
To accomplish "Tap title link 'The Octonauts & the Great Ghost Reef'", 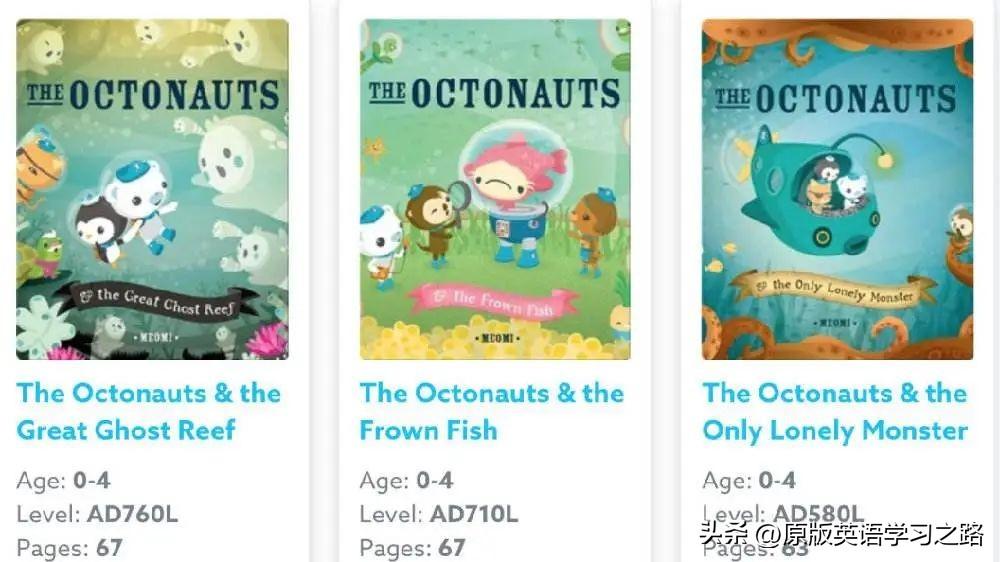I will point(148,411).
